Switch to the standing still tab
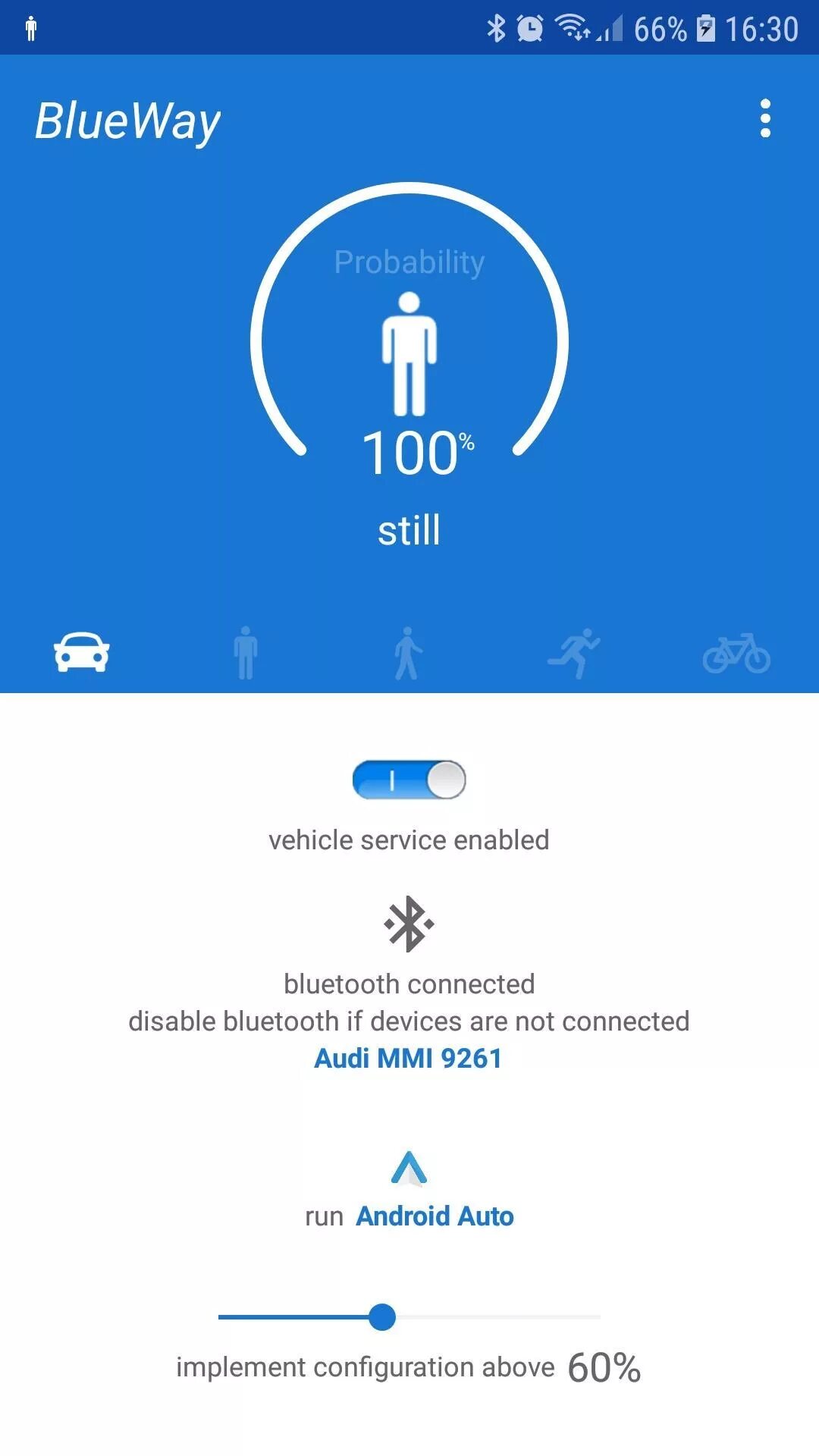Image resolution: width=819 pixels, height=1456 pixels. pos(246,652)
